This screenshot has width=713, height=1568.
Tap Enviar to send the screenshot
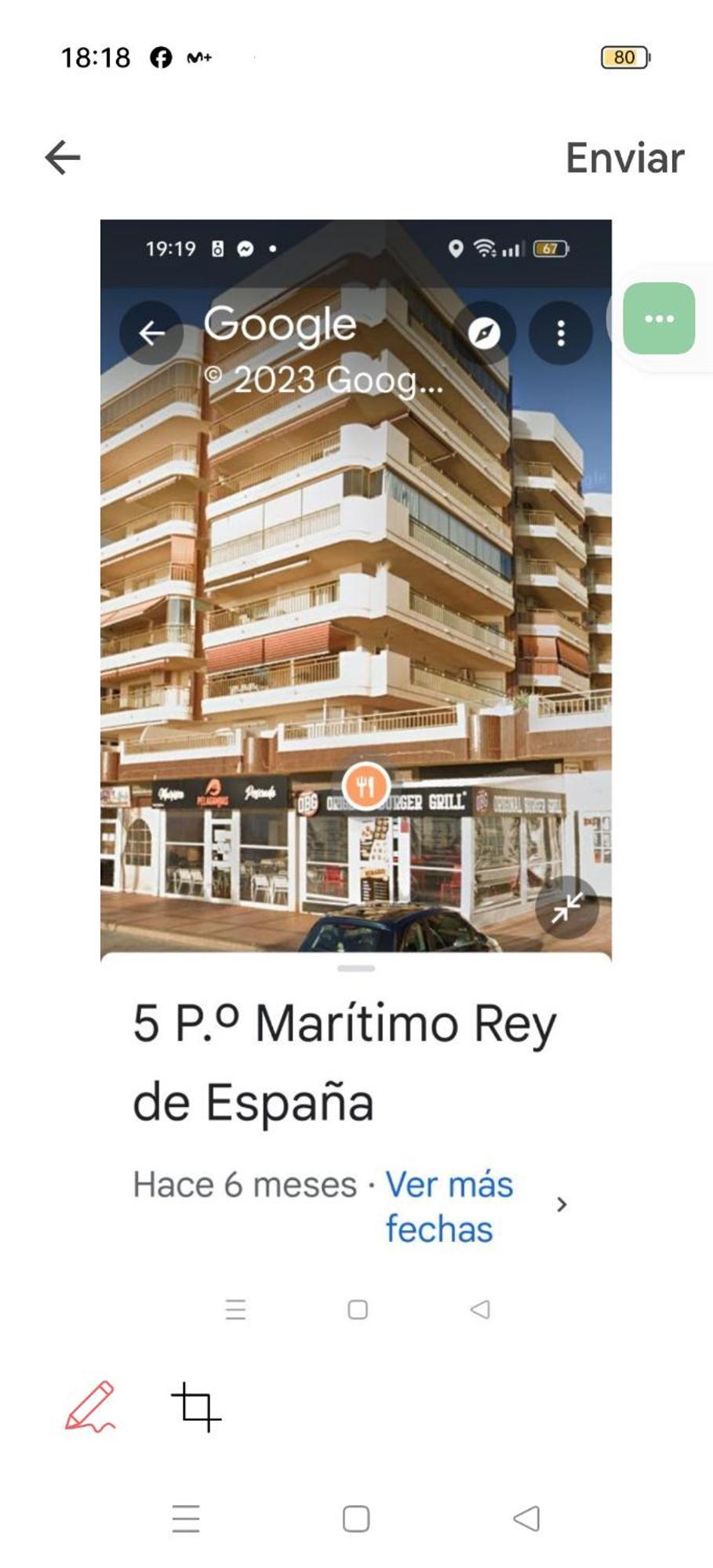624,158
